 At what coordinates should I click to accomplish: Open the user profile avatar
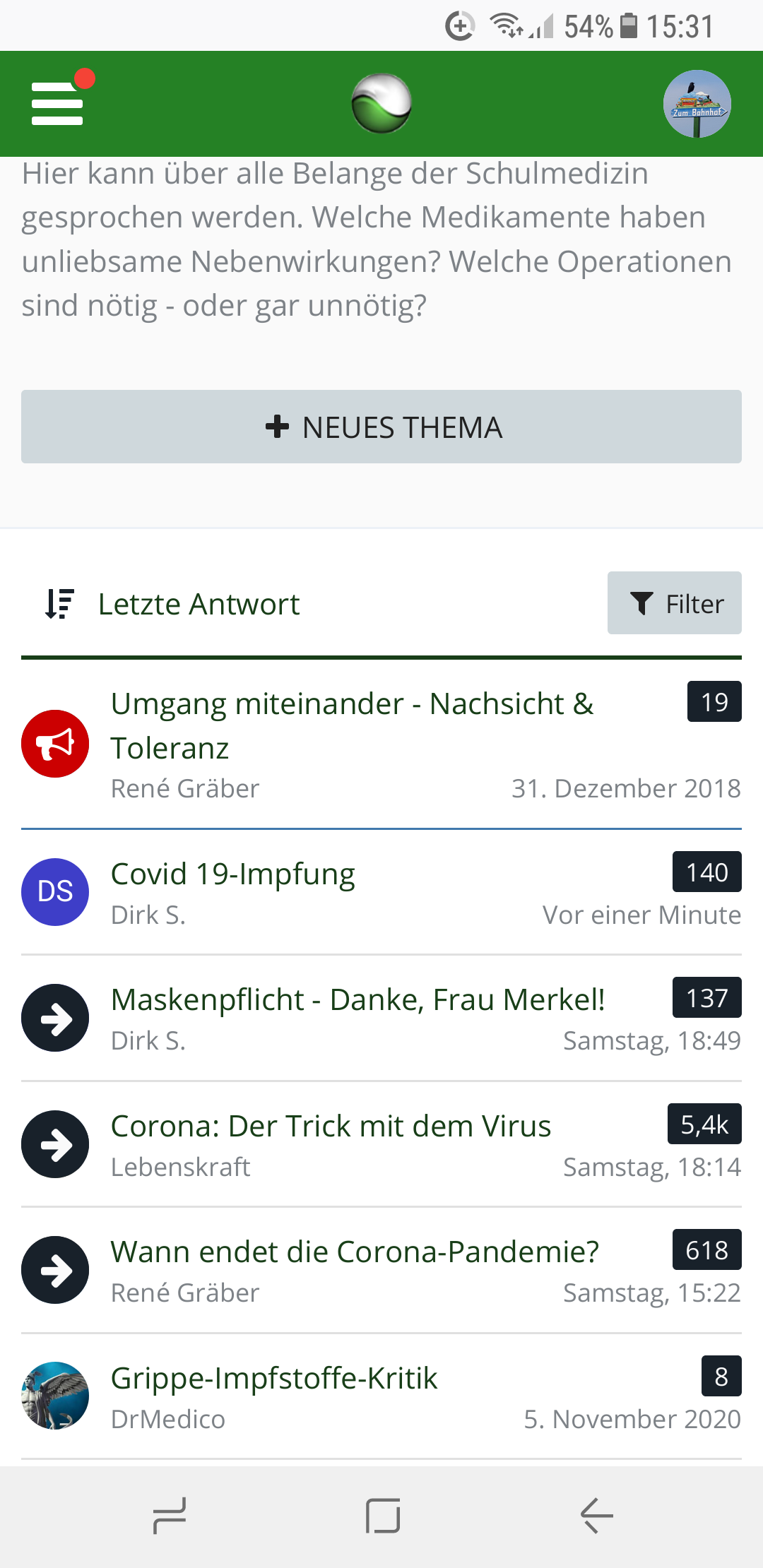(x=697, y=104)
